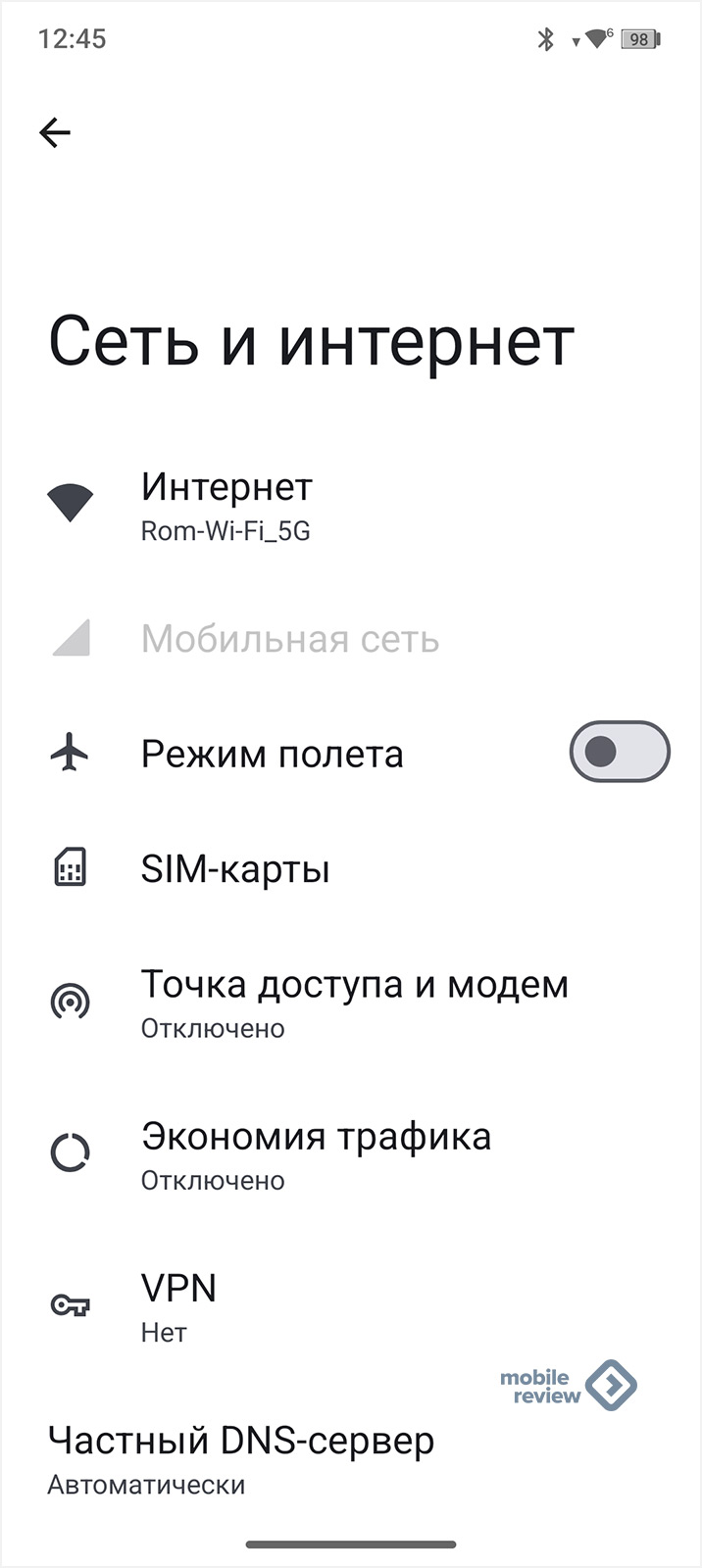Go back using the top arrow

coord(55,132)
